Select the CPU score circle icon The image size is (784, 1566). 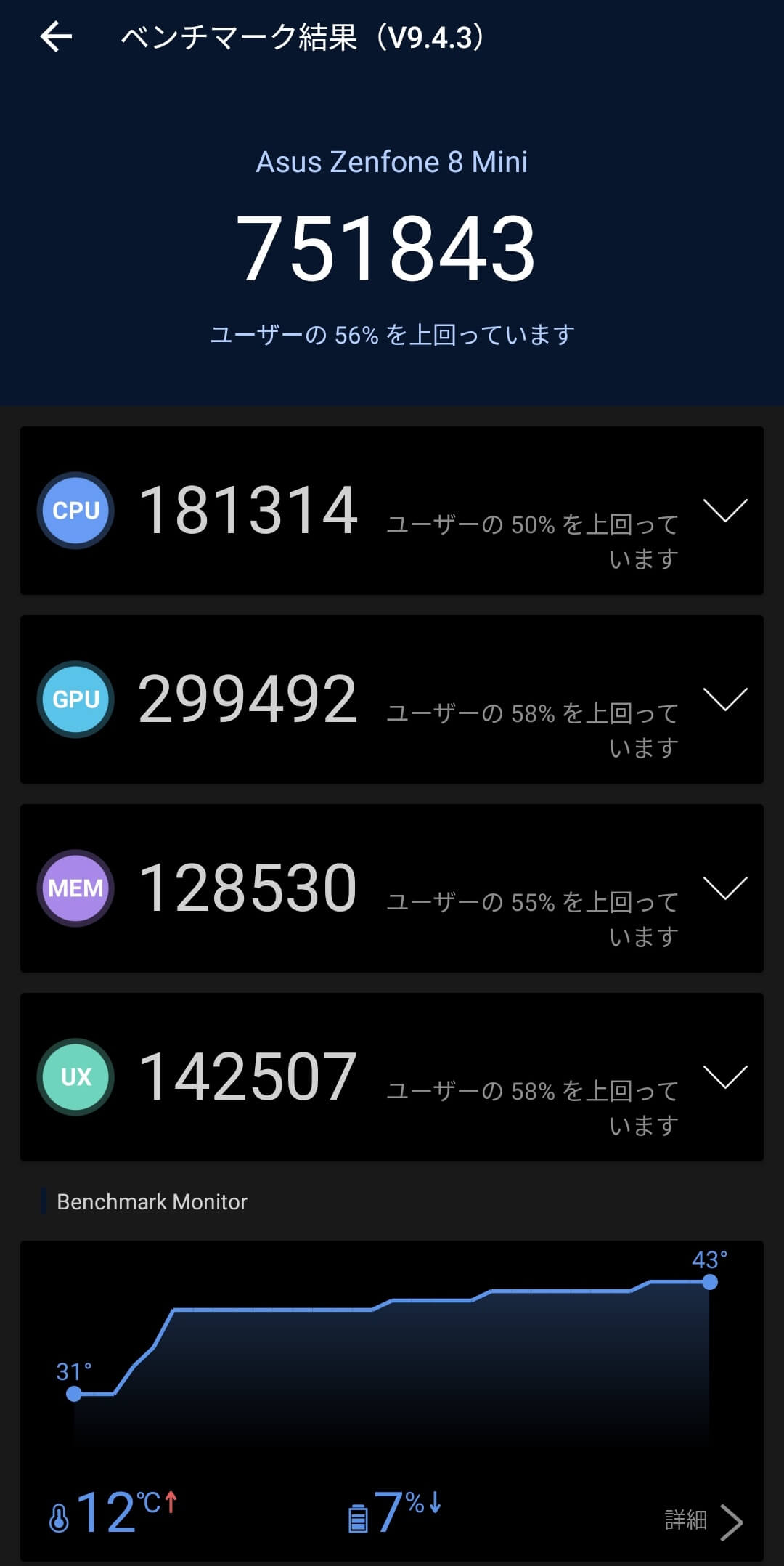[75, 511]
